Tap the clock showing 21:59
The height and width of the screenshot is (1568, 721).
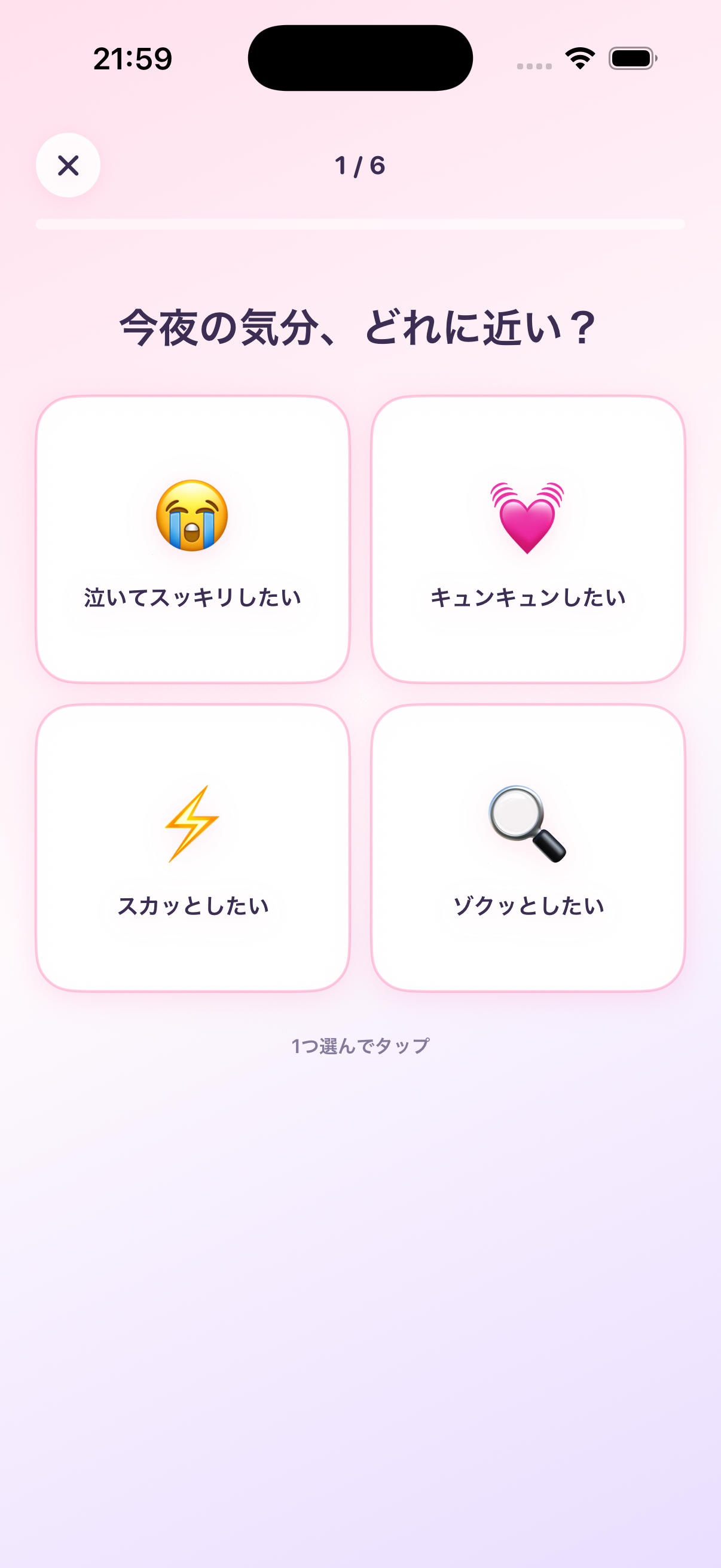tap(132, 57)
